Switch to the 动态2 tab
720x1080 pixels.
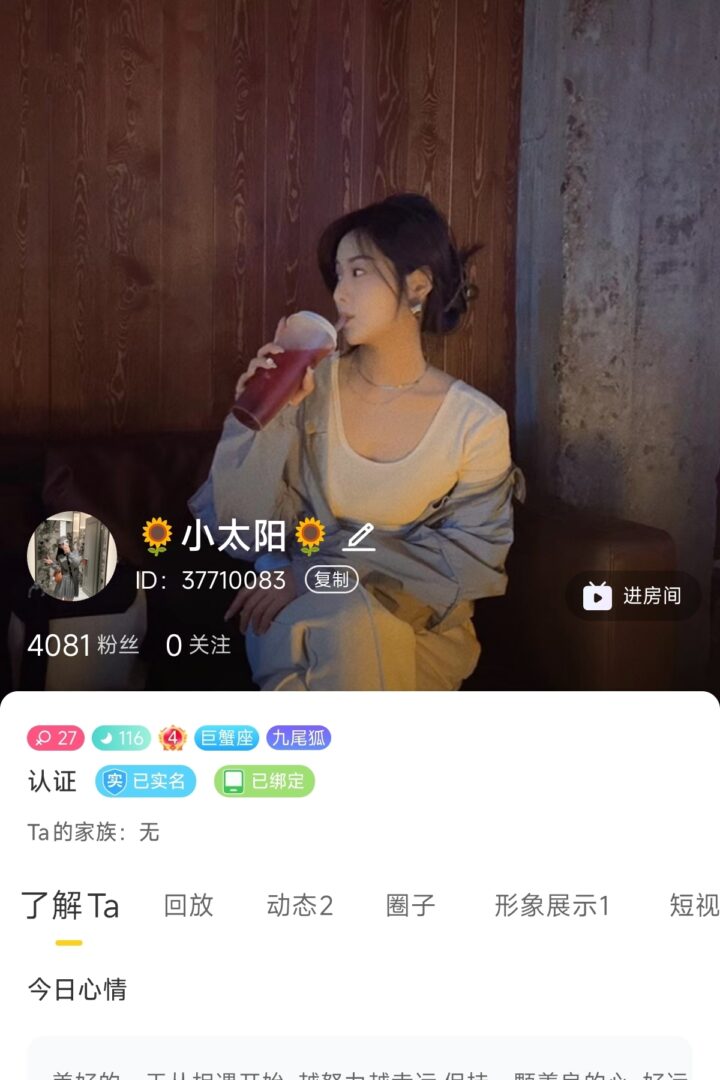(299, 906)
